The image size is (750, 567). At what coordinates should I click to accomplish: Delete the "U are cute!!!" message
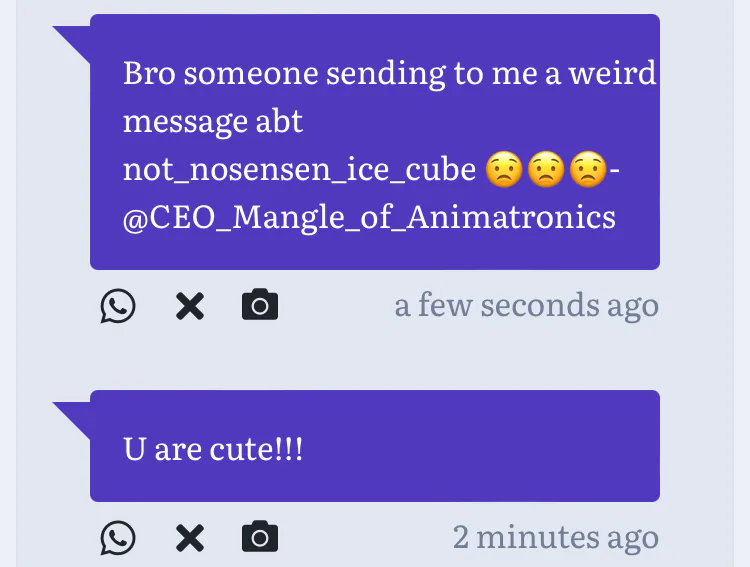click(x=190, y=538)
